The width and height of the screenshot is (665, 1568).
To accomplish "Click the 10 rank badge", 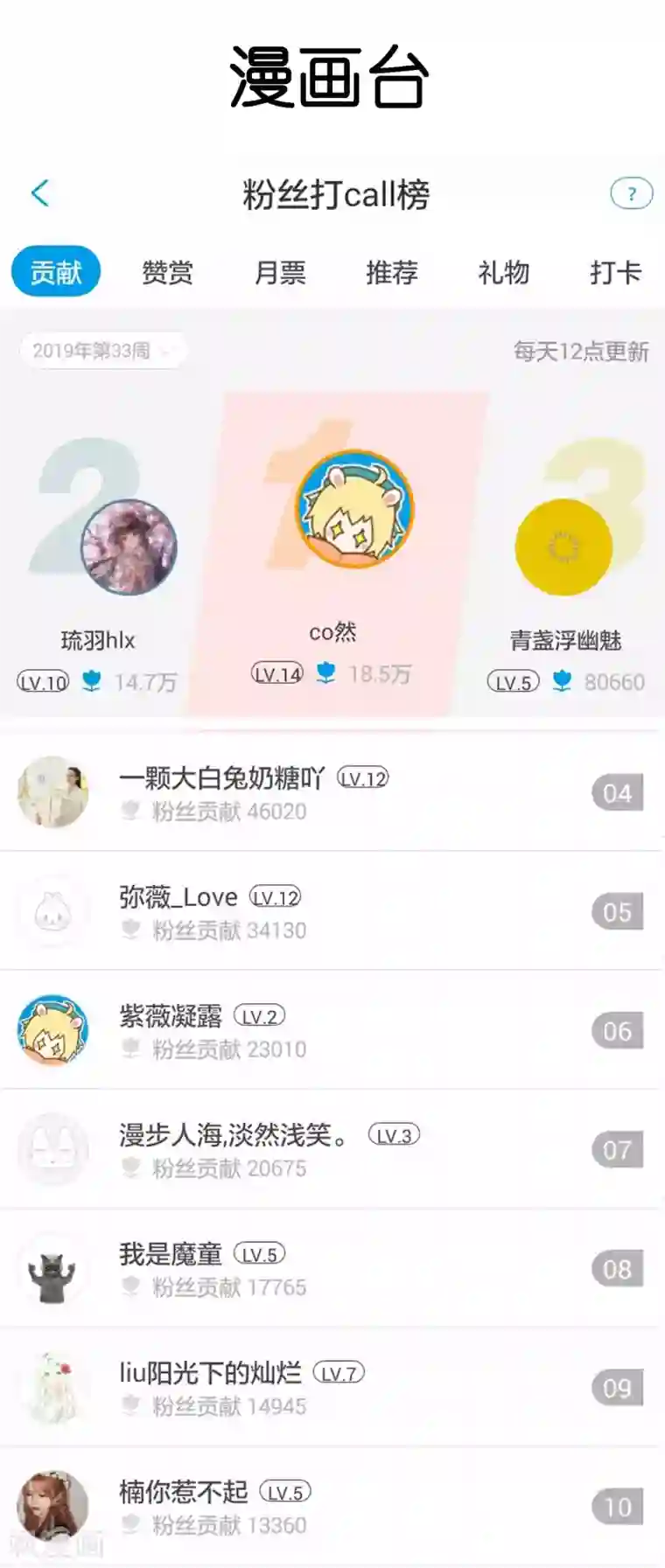I will [x=618, y=1506].
